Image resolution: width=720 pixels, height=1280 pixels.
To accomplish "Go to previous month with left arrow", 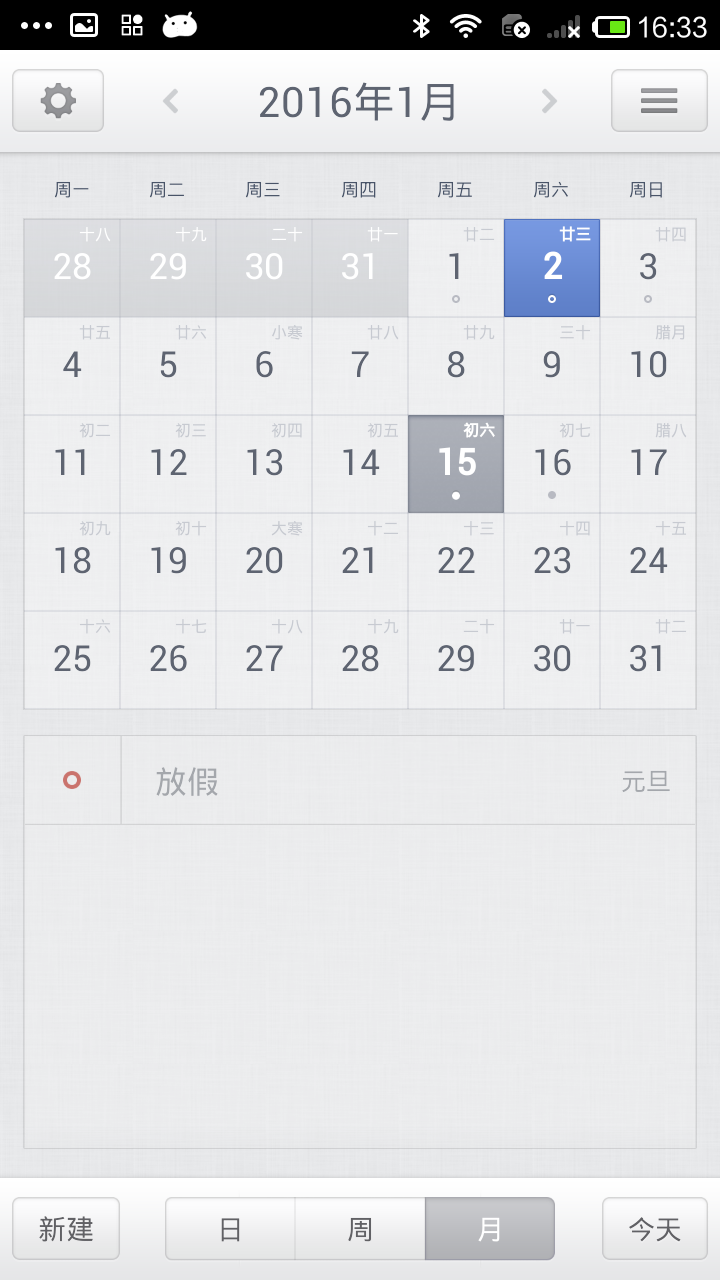I will click(171, 100).
